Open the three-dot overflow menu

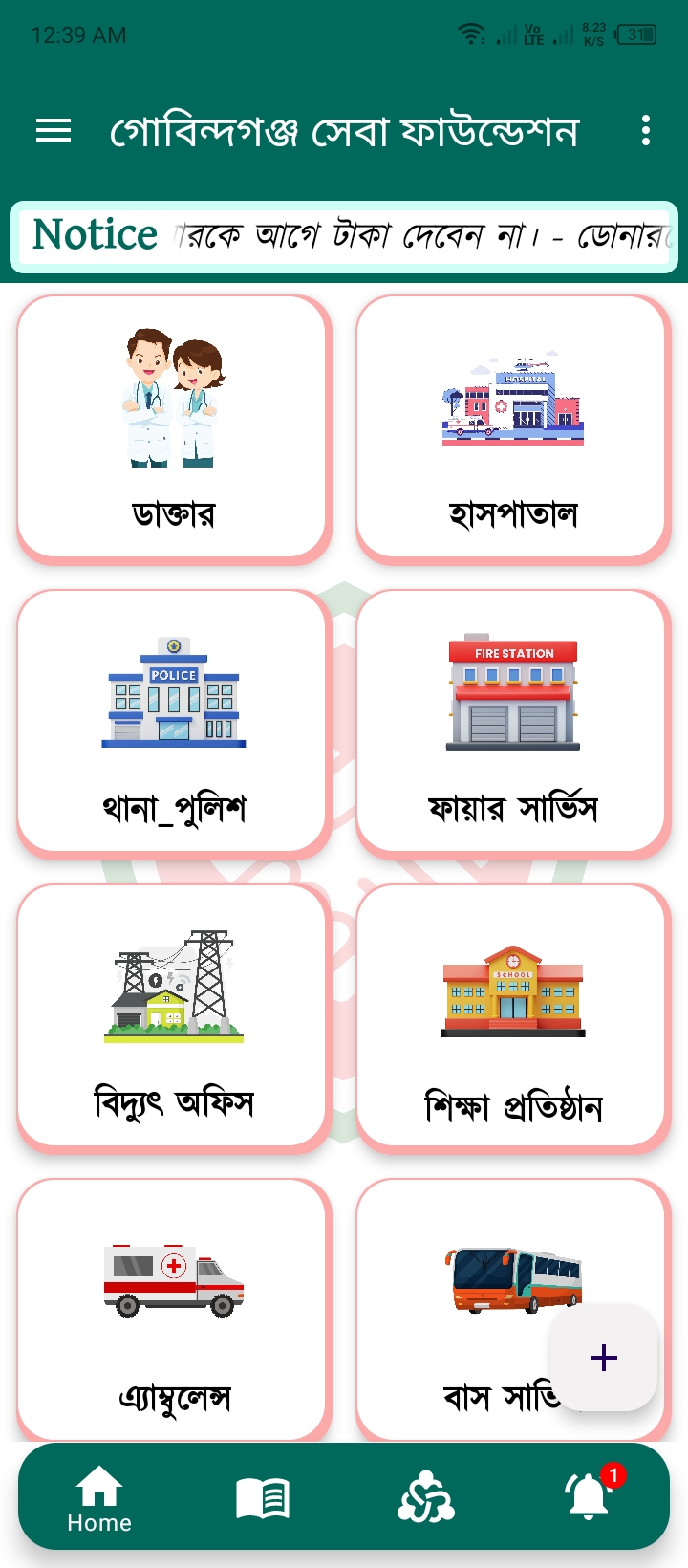[646, 130]
